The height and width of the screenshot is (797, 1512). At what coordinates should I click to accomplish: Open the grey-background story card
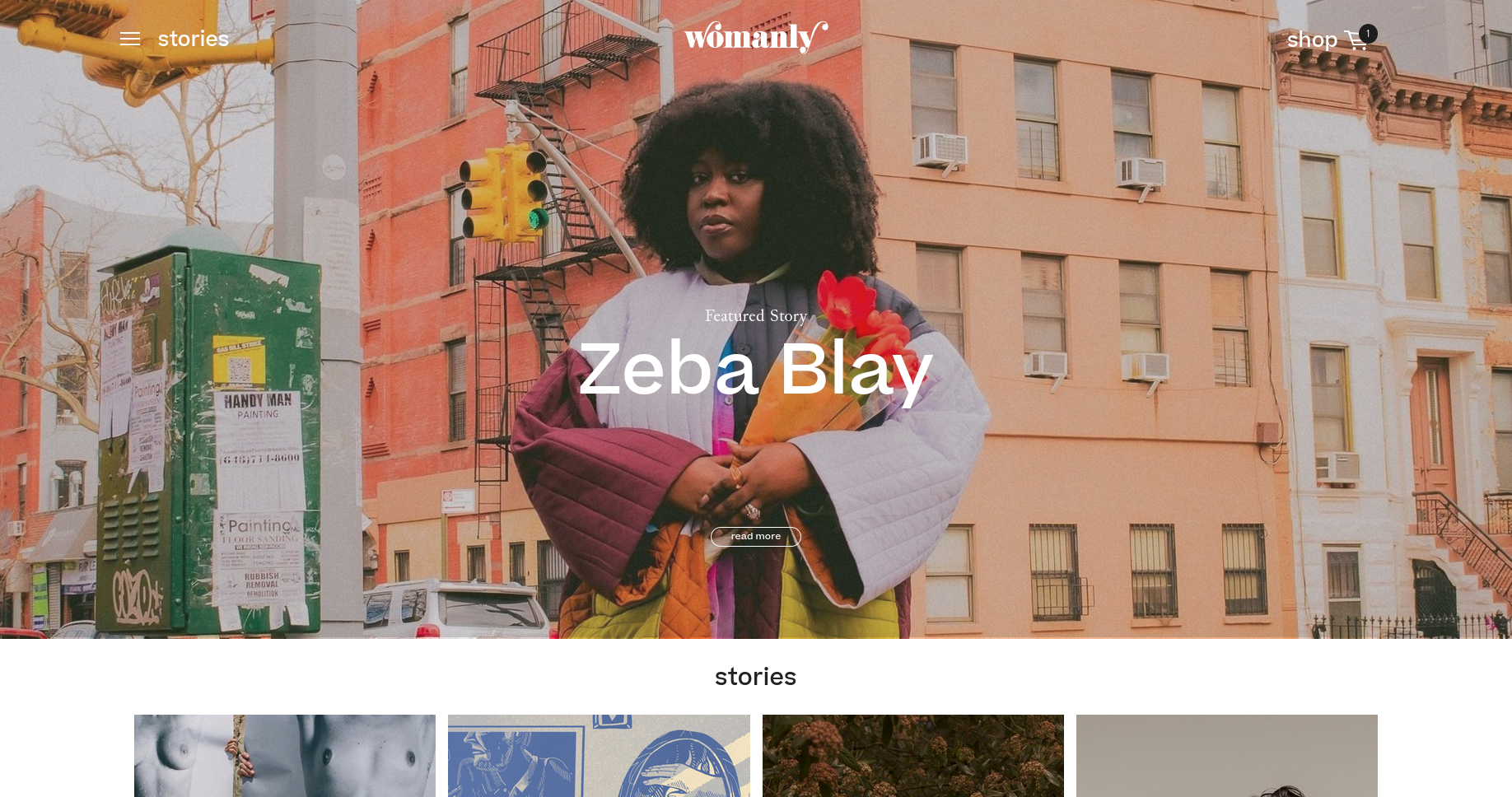[x=1226, y=755]
